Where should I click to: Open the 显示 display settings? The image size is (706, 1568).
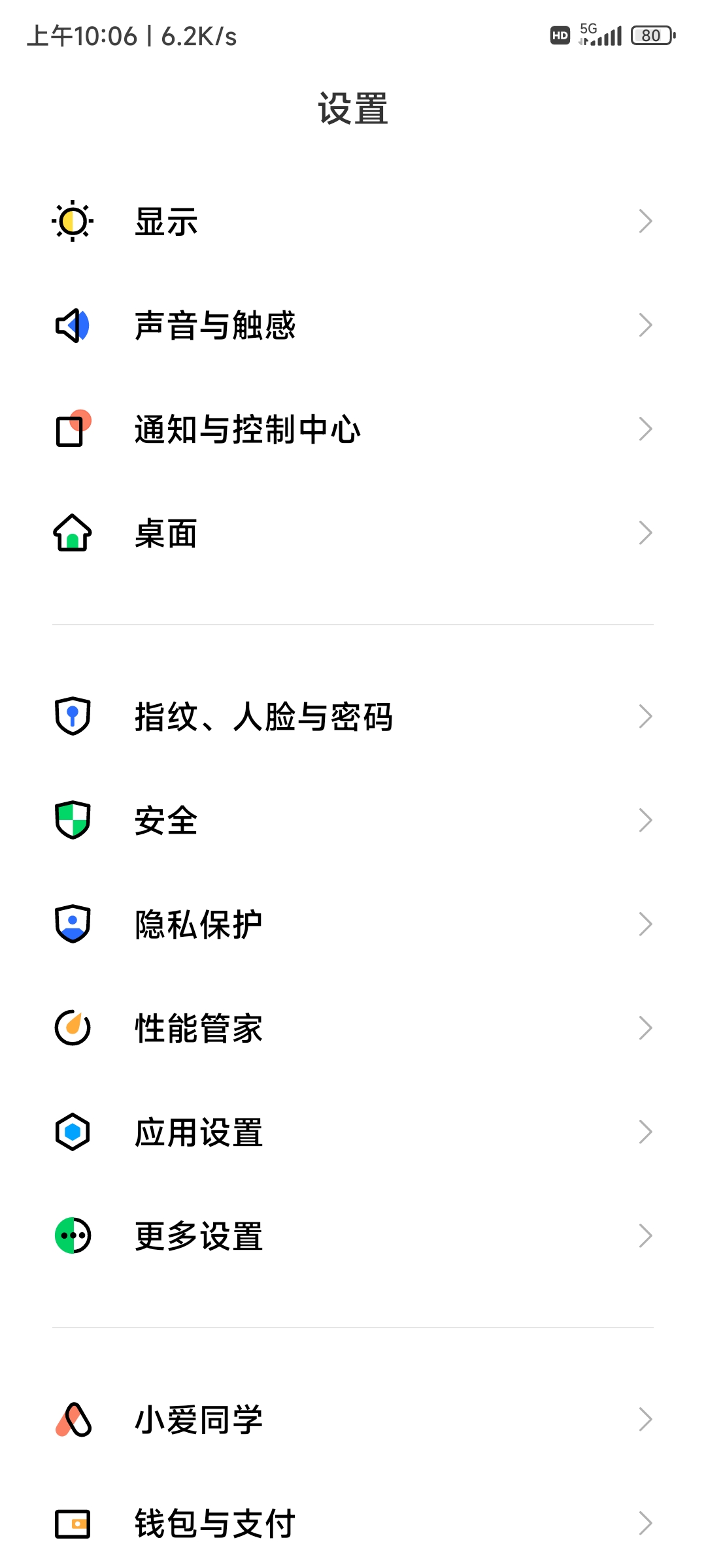[353, 221]
